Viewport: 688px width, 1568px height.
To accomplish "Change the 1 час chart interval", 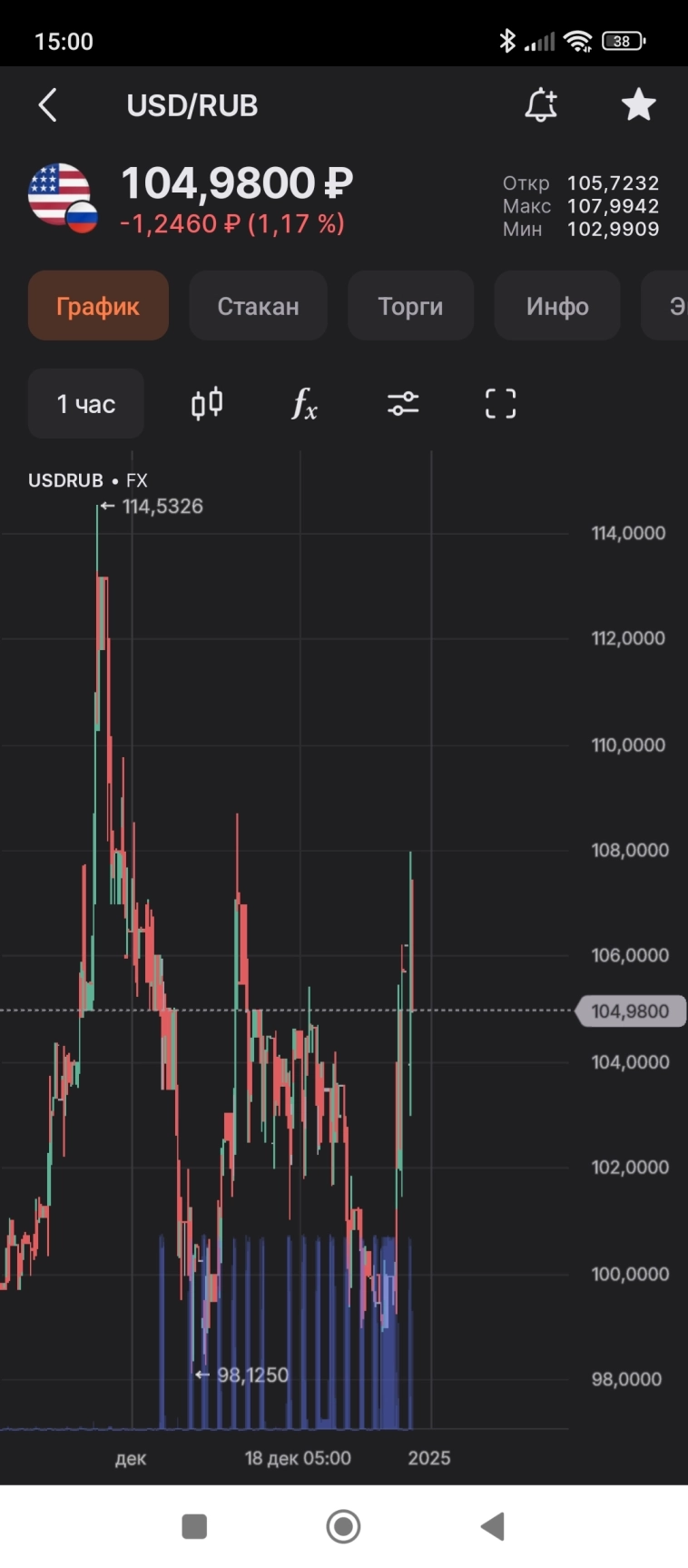I will (86, 404).
